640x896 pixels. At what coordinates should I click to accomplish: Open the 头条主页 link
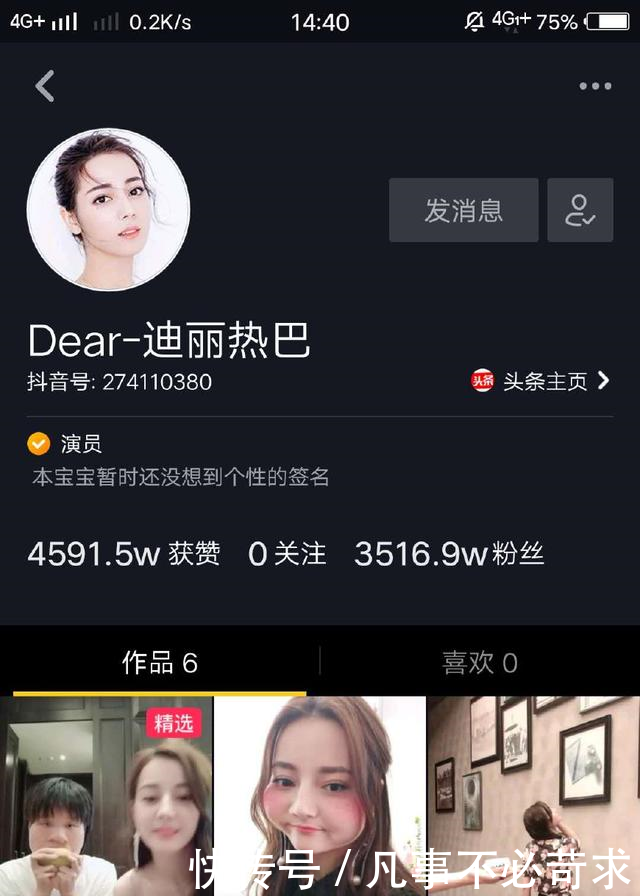pos(541,381)
